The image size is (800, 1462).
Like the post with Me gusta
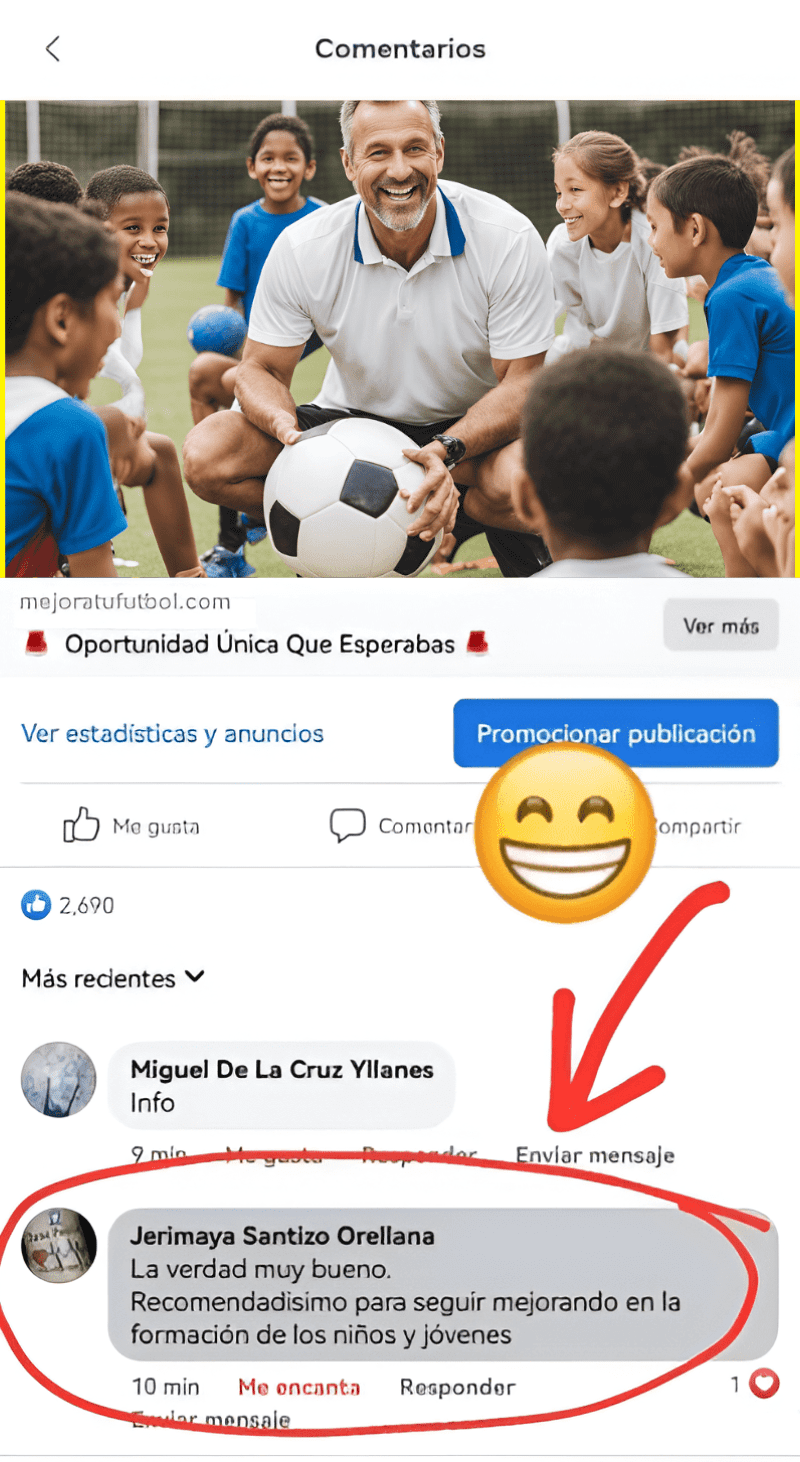point(132,826)
